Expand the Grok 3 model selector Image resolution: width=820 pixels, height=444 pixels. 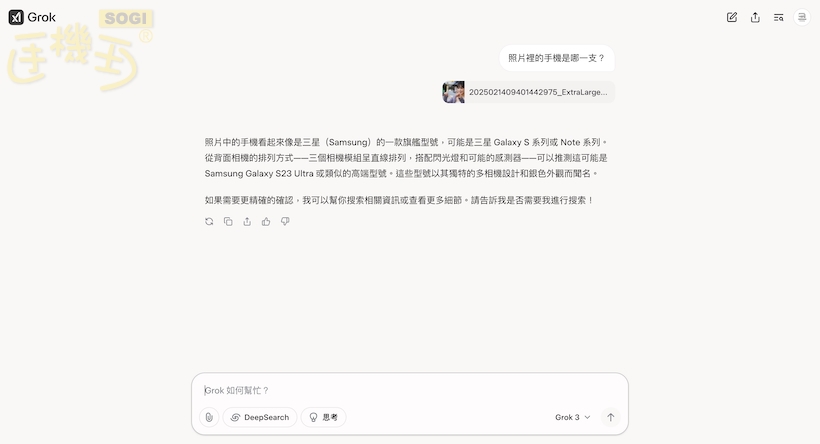(x=572, y=417)
